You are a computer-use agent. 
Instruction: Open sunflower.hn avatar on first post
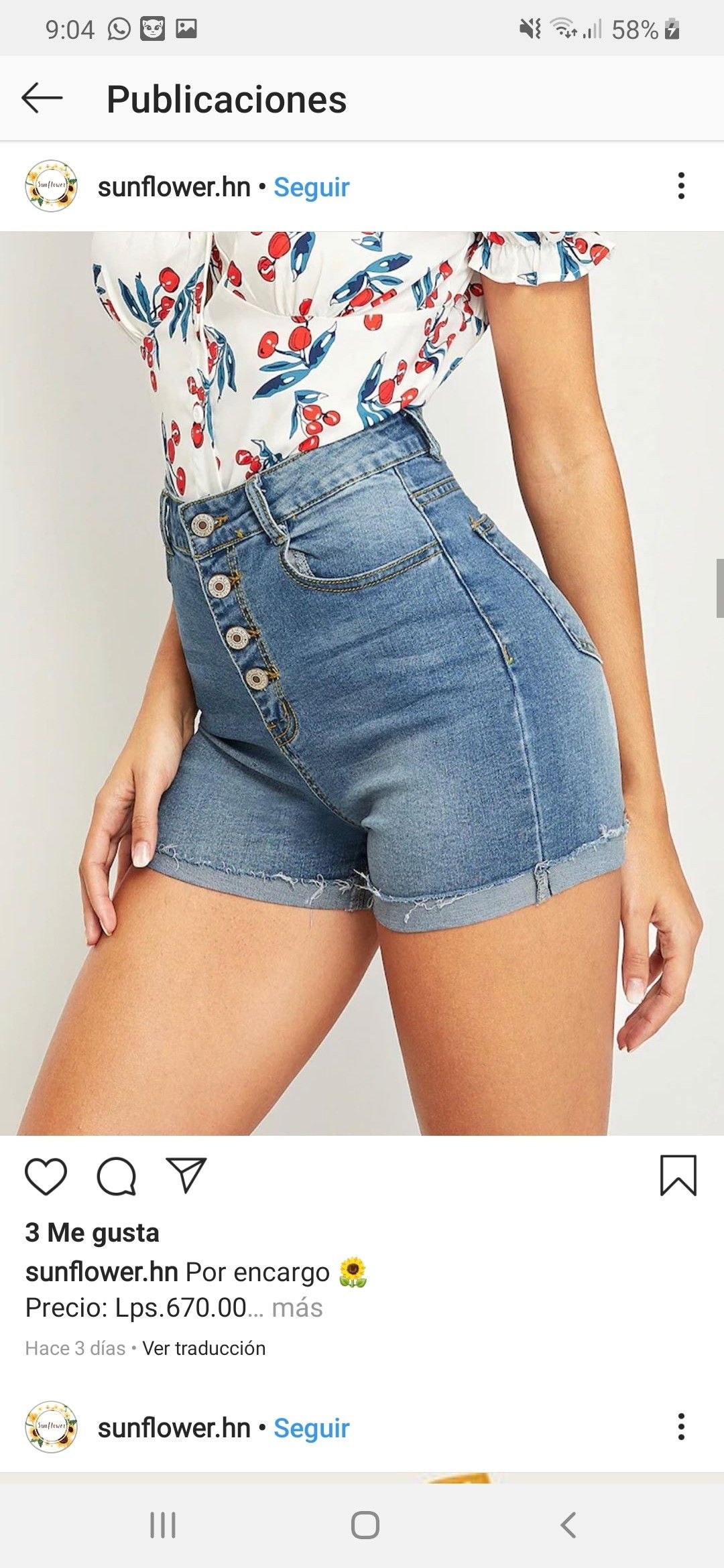(x=51, y=186)
